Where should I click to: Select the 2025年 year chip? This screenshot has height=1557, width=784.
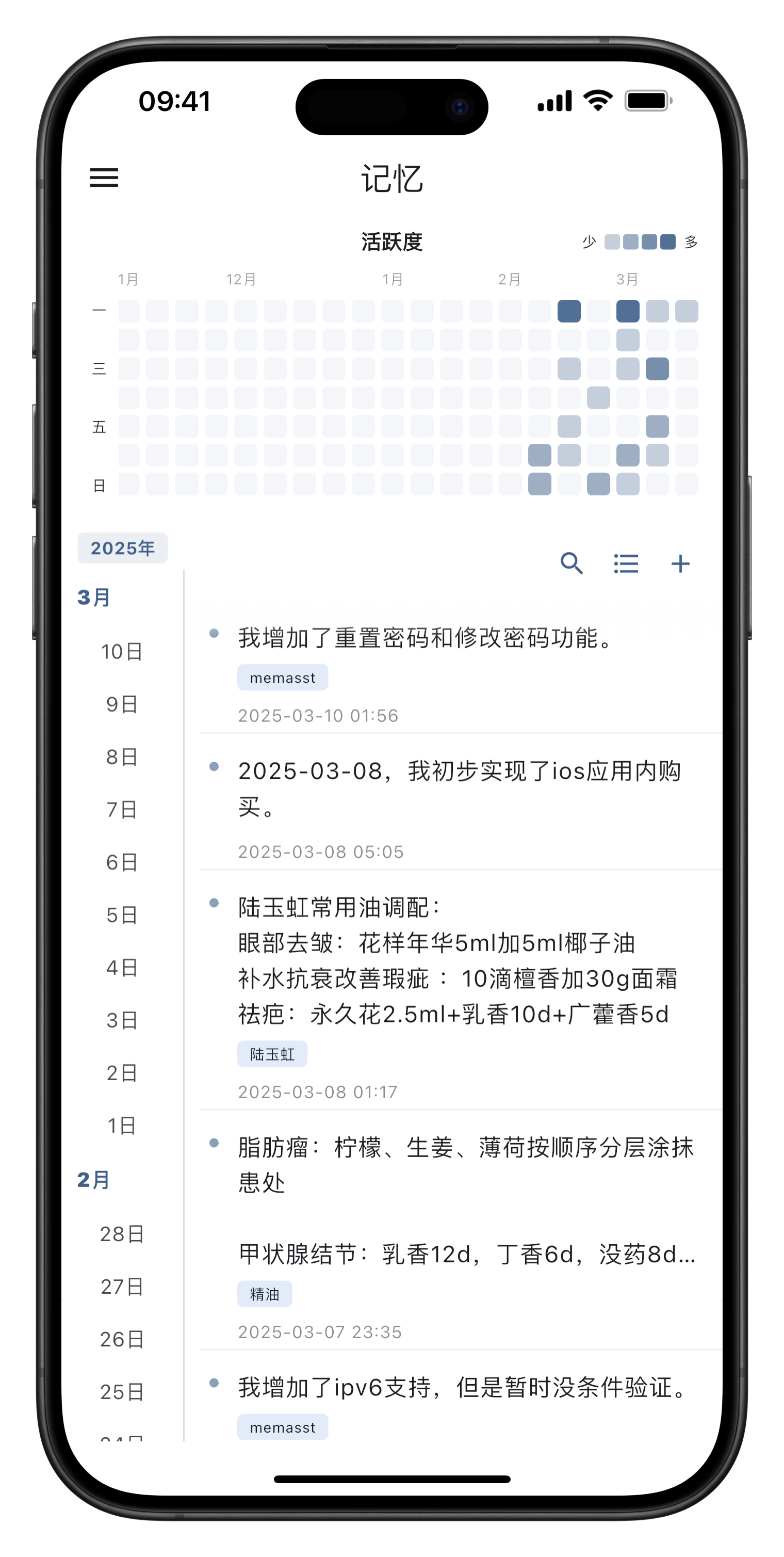click(123, 548)
